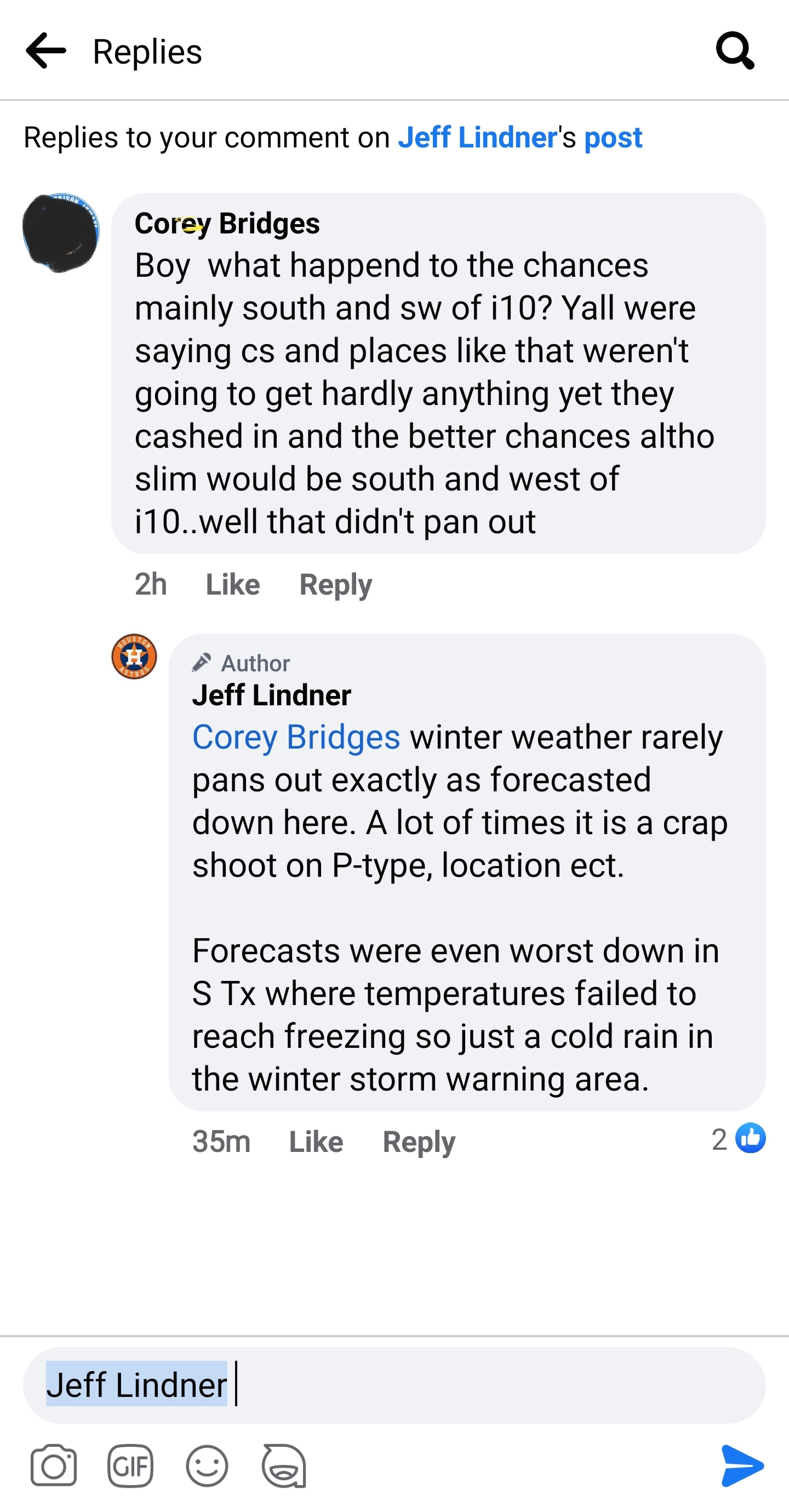Focus the reply text field

(470, 1385)
